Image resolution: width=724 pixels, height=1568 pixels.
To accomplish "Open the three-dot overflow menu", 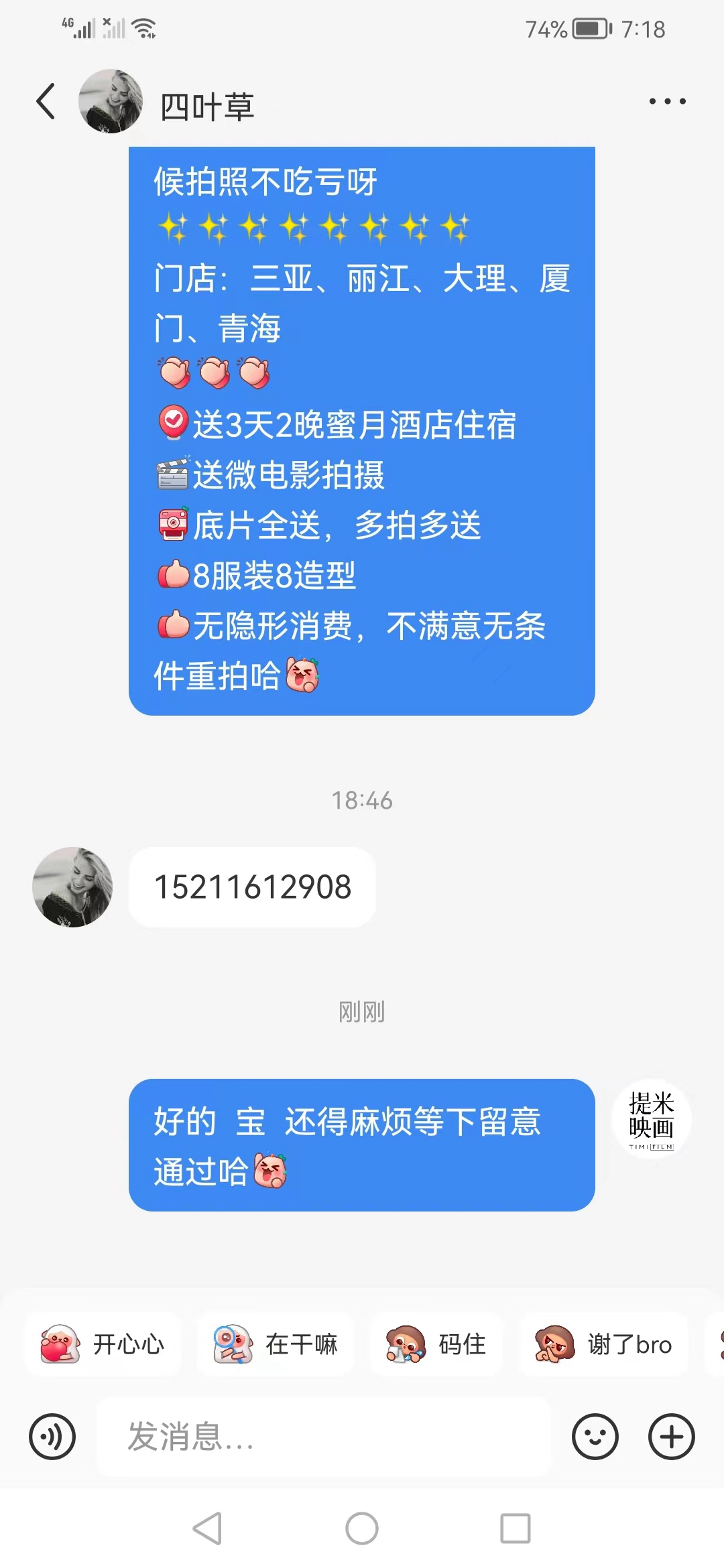I will point(667,101).
